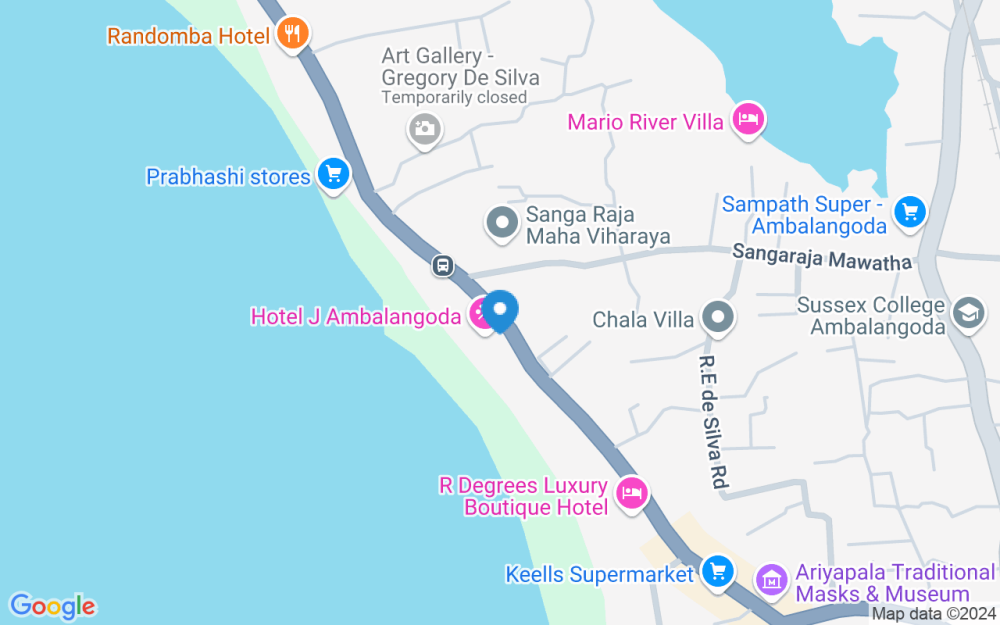Viewport: 1000px width, 625px height.
Task: Open the bus stop icon on main road
Action: pos(443,265)
